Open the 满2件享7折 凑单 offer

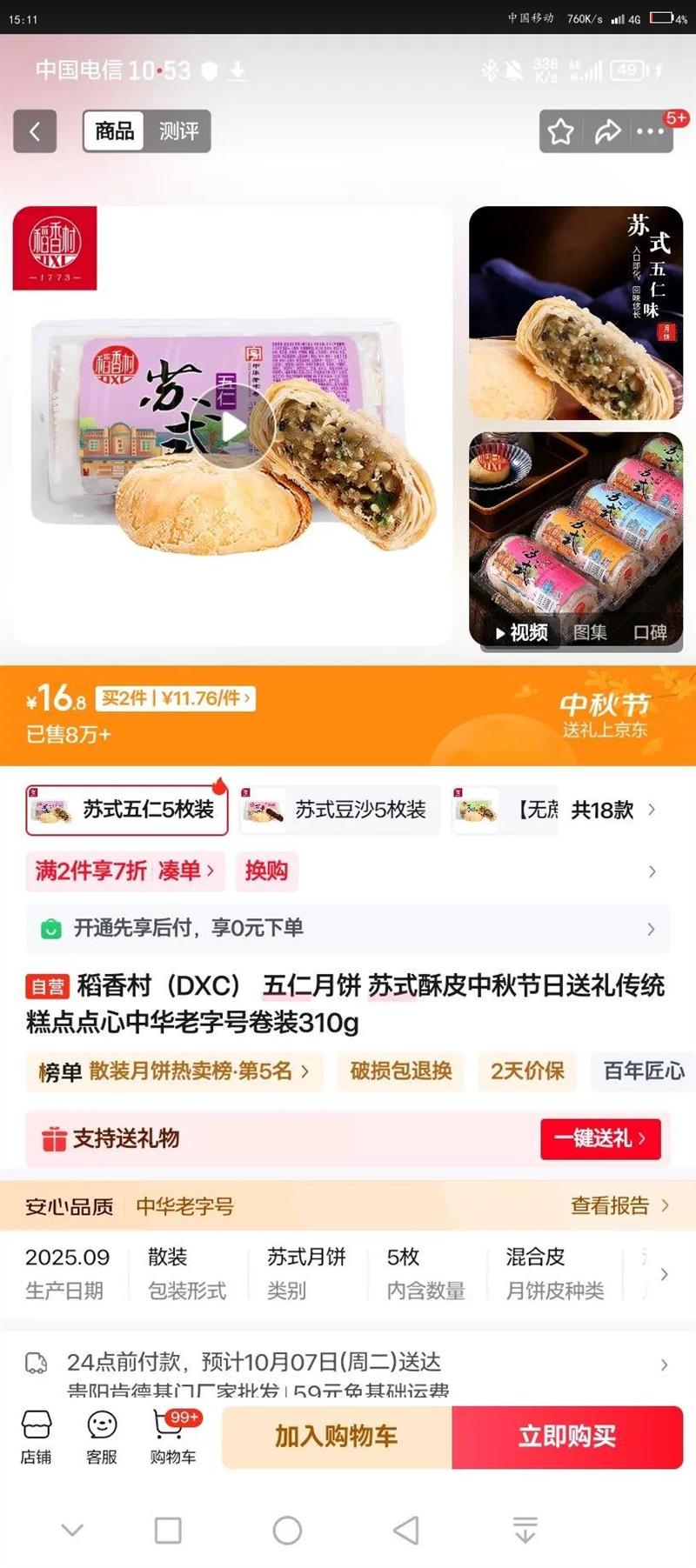[124, 871]
